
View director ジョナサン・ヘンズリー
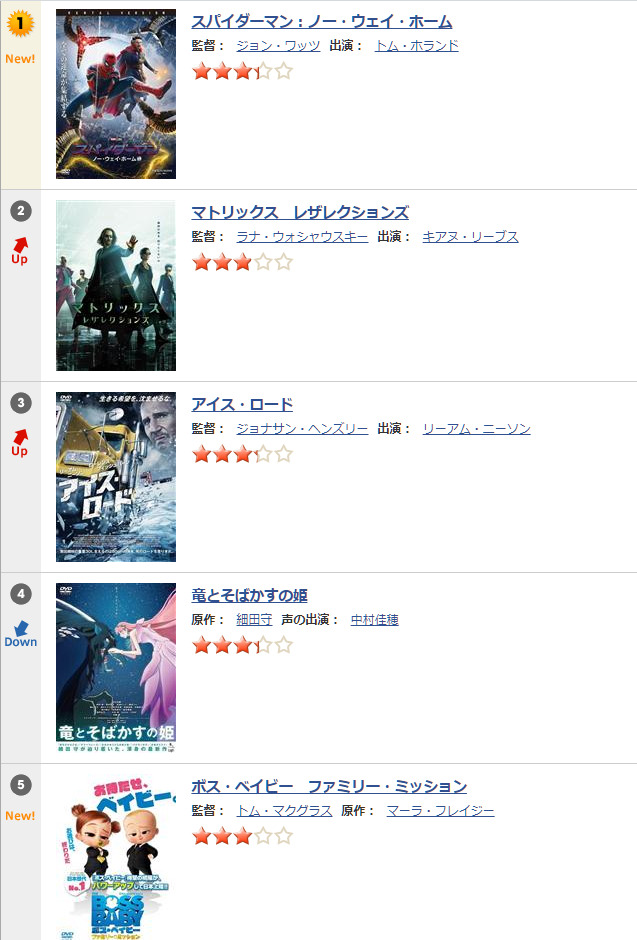point(301,429)
